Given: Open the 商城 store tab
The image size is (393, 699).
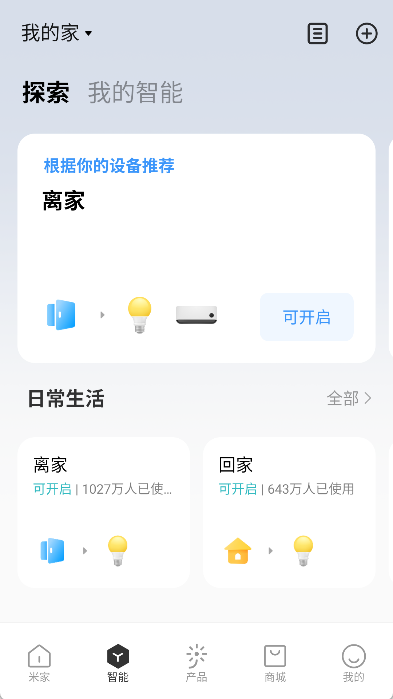Looking at the screenshot, I should tap(275, 663).
